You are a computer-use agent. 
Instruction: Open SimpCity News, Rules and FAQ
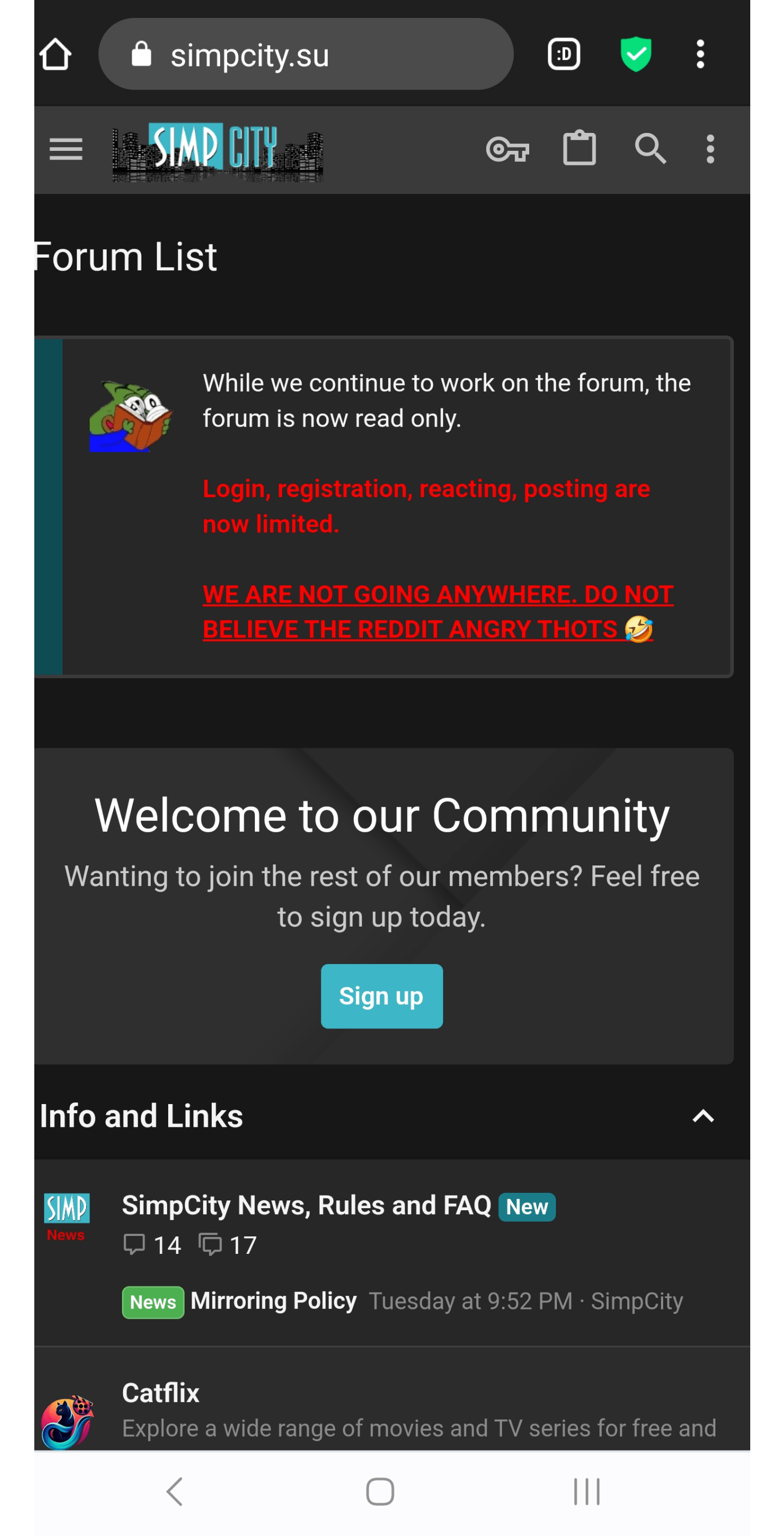pyautogui.click(x=307, y=1205)
